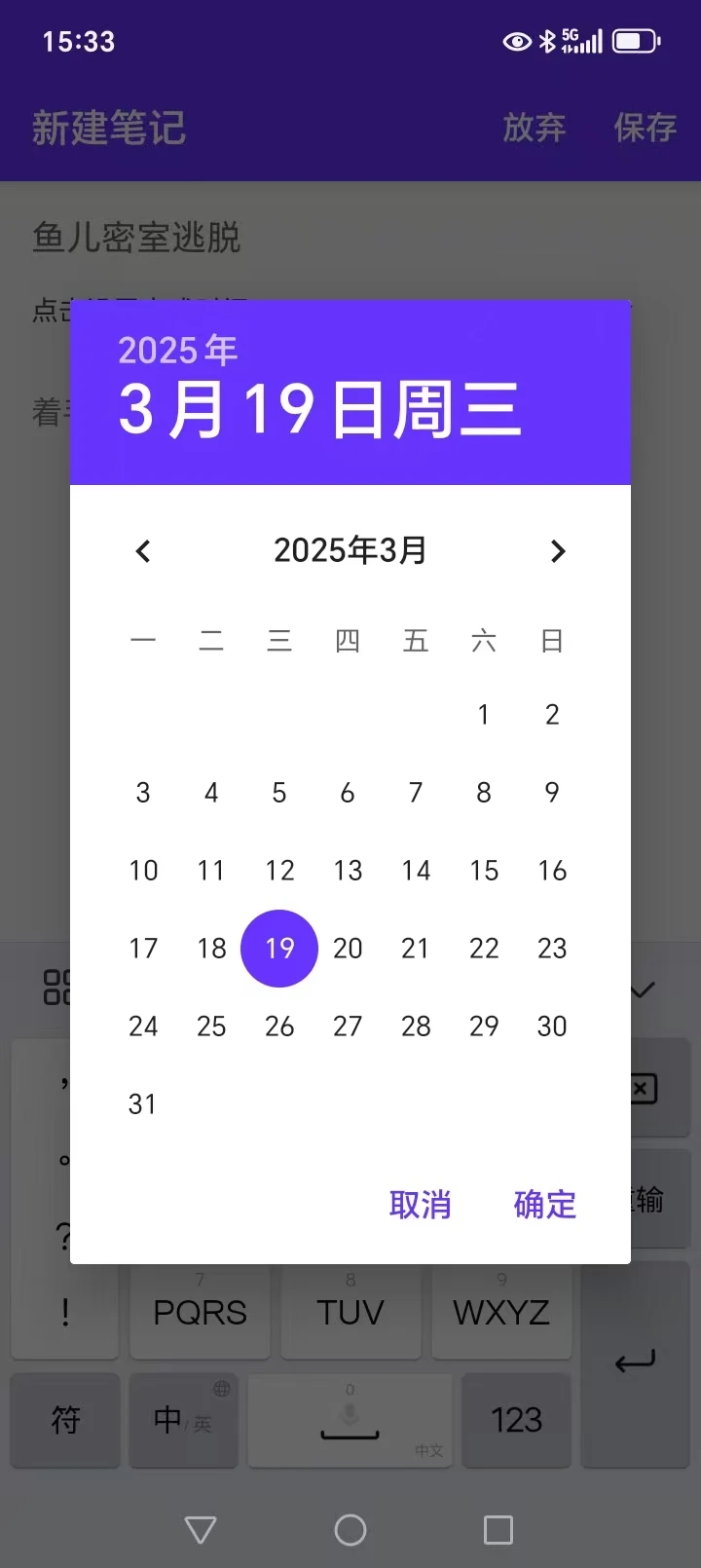Select March 31 in the calendar grid
701x1568 pixels.
(143, 1103)
